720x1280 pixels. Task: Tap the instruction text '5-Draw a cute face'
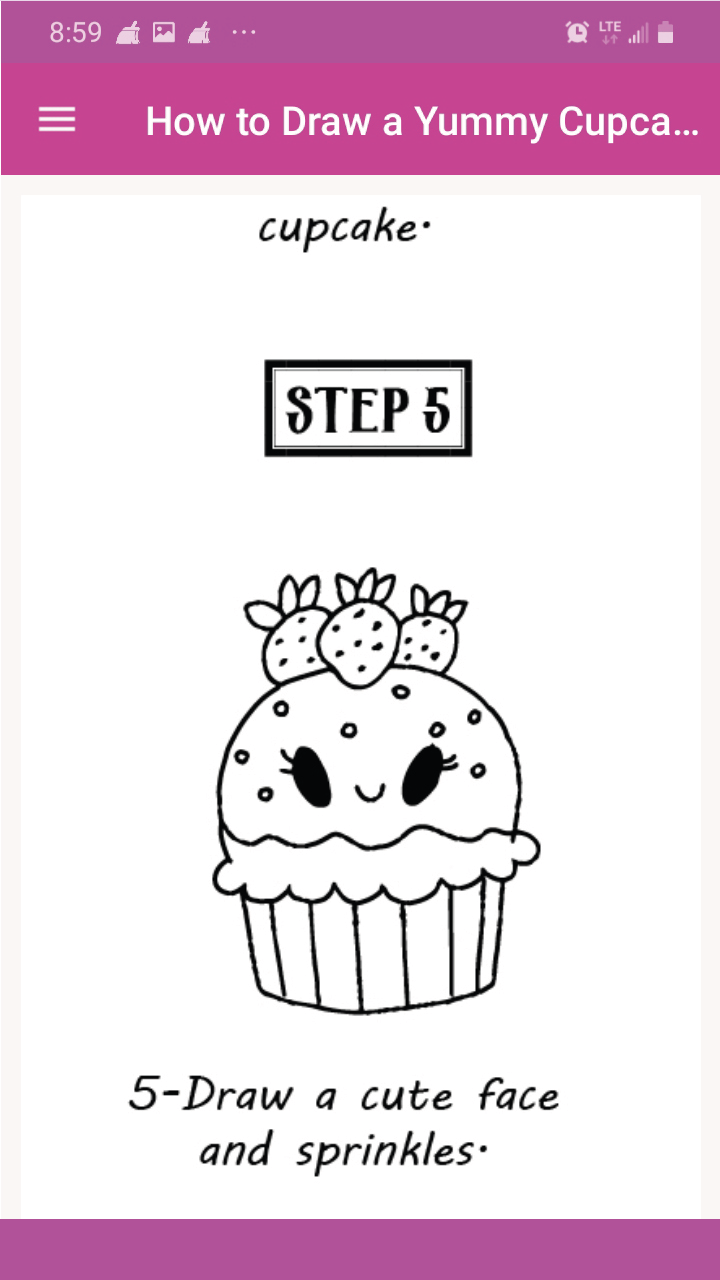(345, 1096)
